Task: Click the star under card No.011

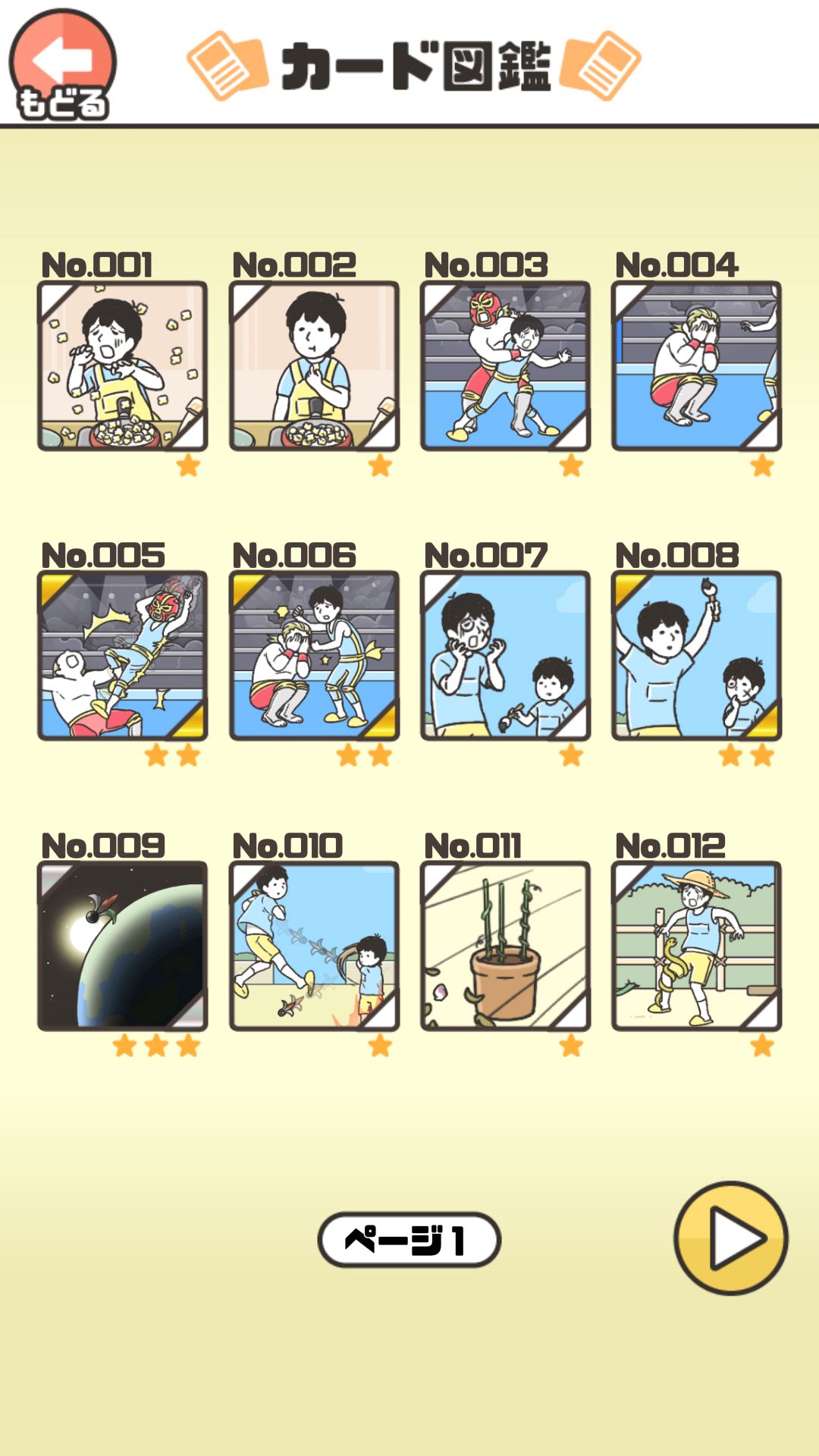Action: 571,1044
